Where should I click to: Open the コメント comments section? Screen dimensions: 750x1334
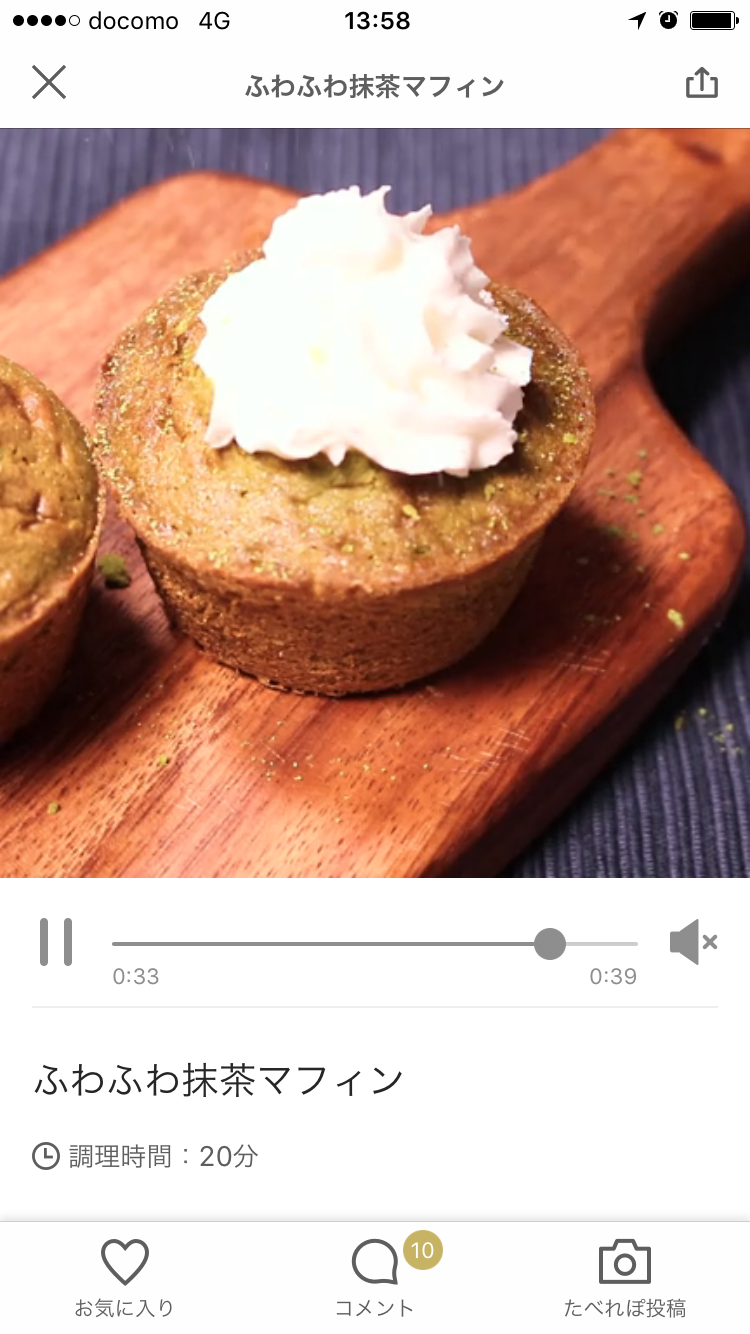[x=375, y=1277]
